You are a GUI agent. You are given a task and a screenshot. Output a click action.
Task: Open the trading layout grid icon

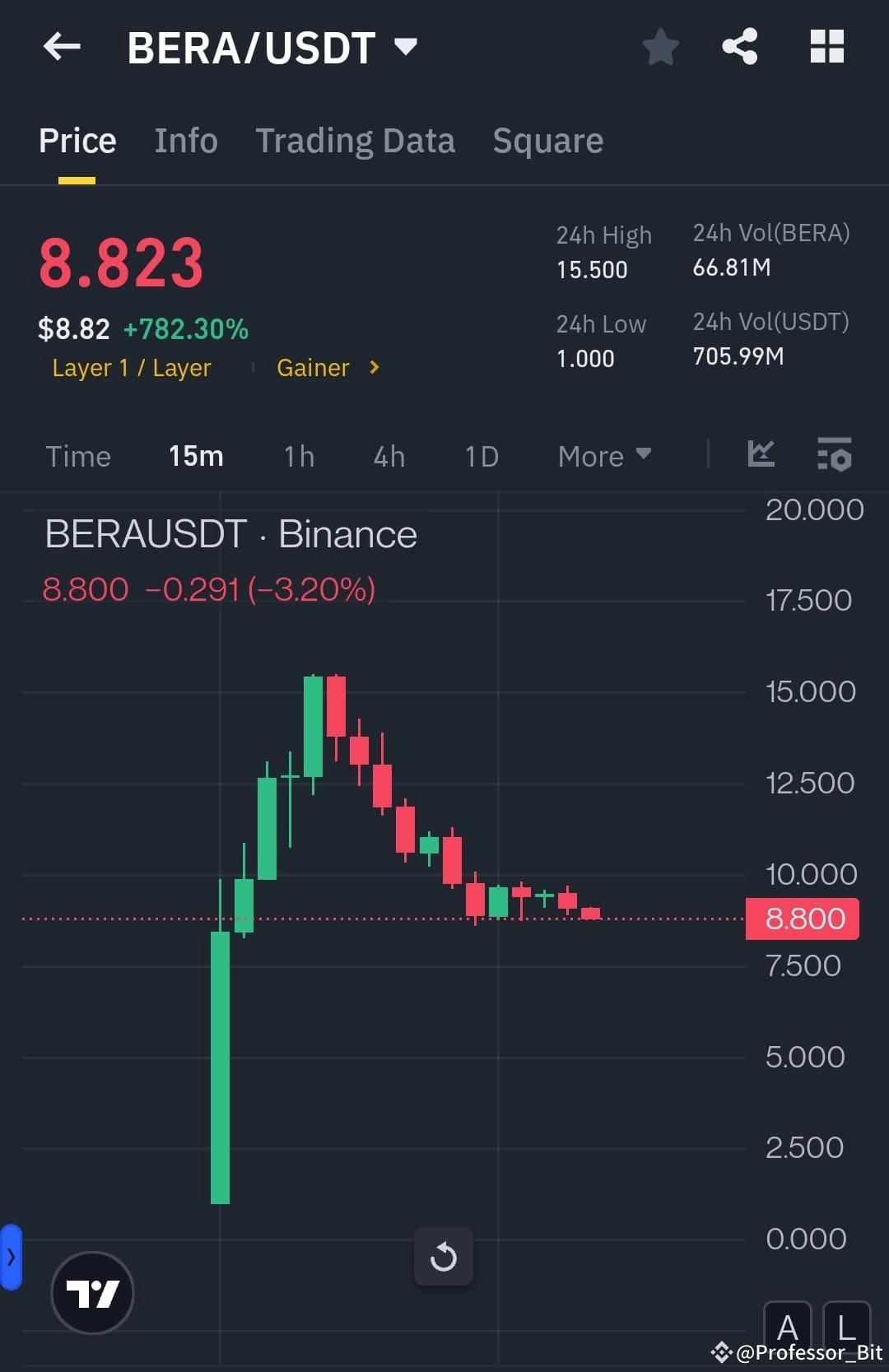[826, 47]
